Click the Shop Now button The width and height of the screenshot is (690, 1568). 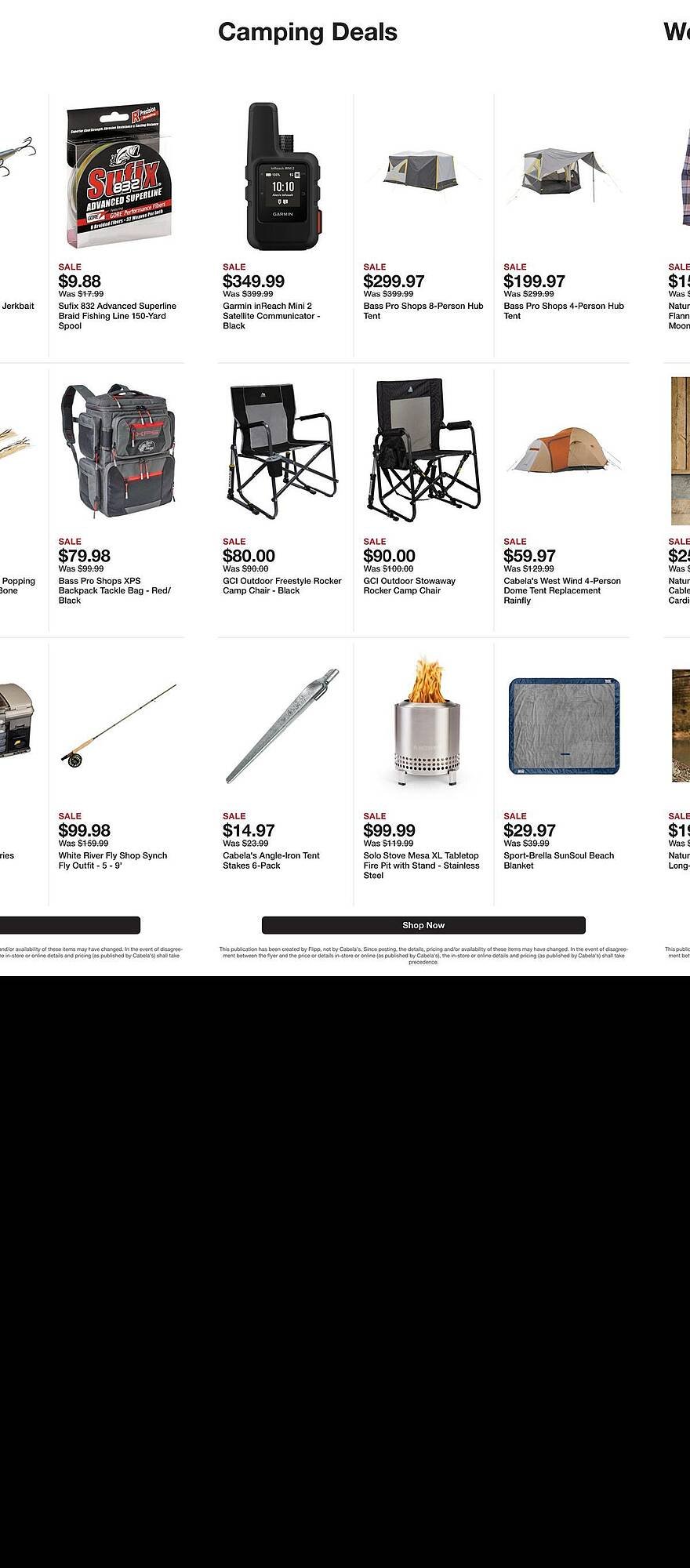[423, 925]
